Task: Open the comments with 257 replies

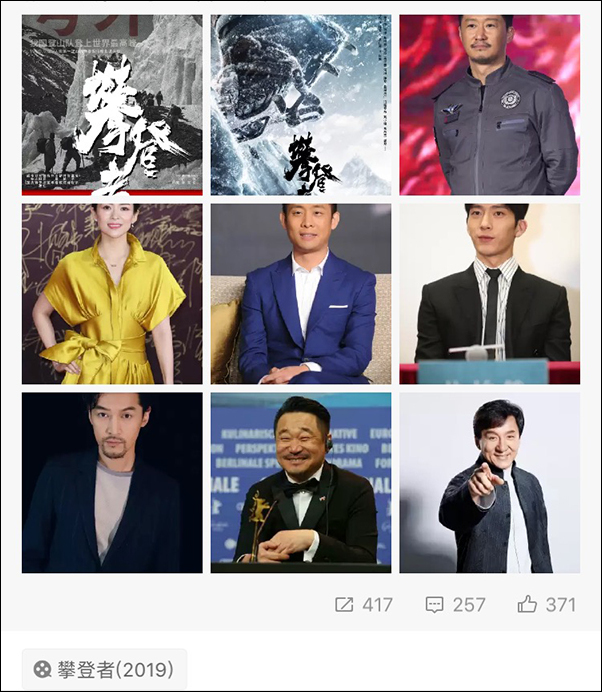Action: click(455, 605)
